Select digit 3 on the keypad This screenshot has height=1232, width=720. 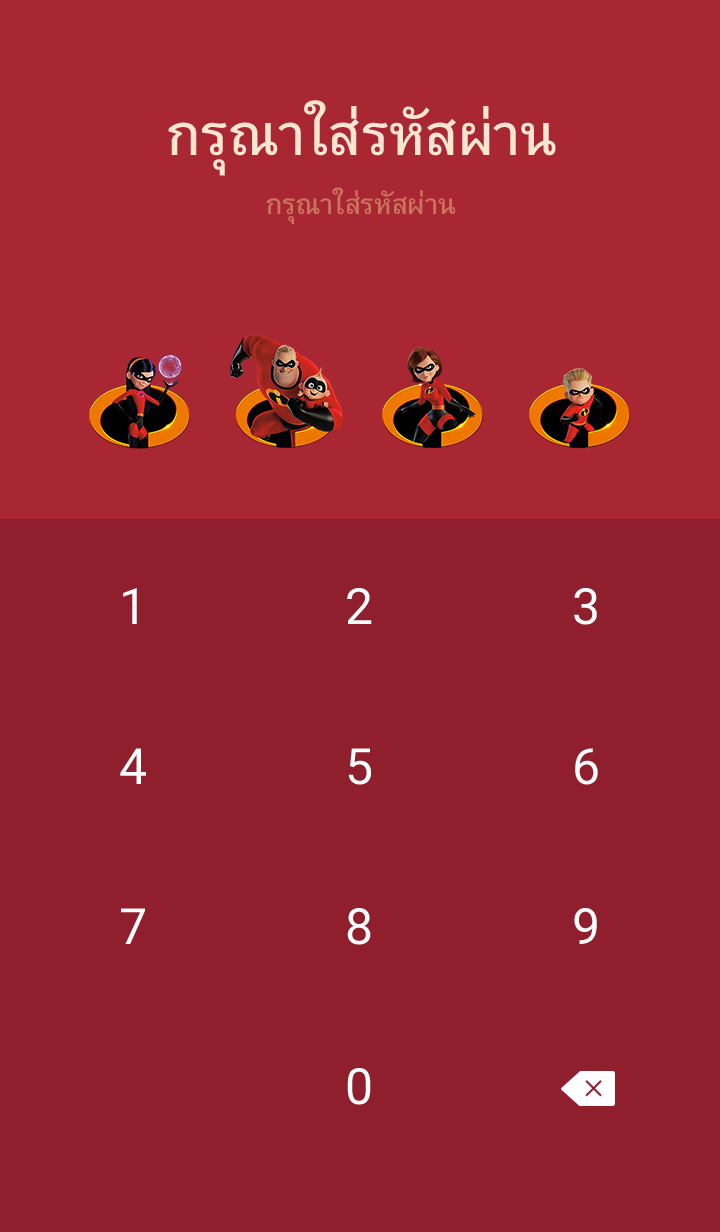click(586, 607)
